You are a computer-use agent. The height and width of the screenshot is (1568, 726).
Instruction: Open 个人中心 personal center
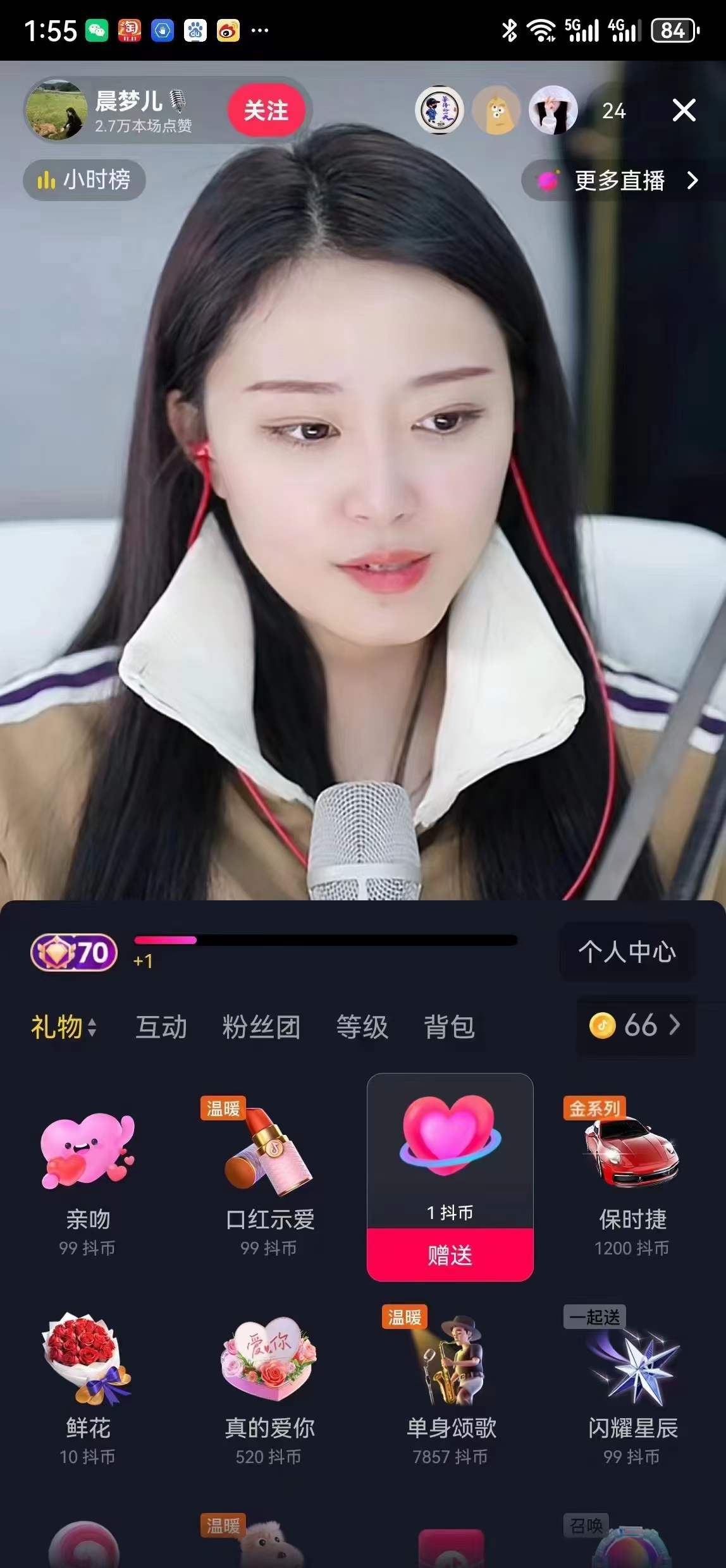[627, 952]
